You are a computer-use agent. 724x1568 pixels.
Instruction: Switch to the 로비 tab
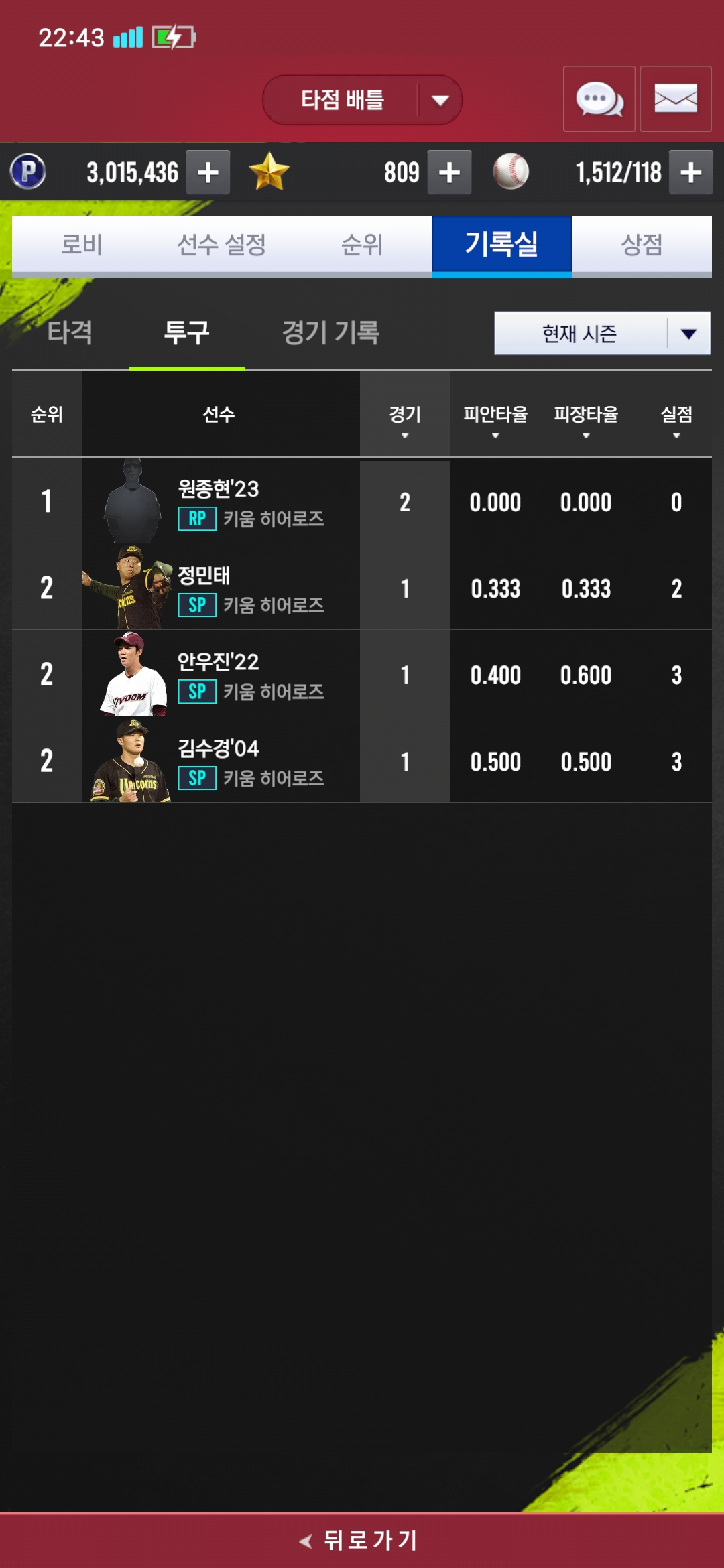(x=82, y=245)
